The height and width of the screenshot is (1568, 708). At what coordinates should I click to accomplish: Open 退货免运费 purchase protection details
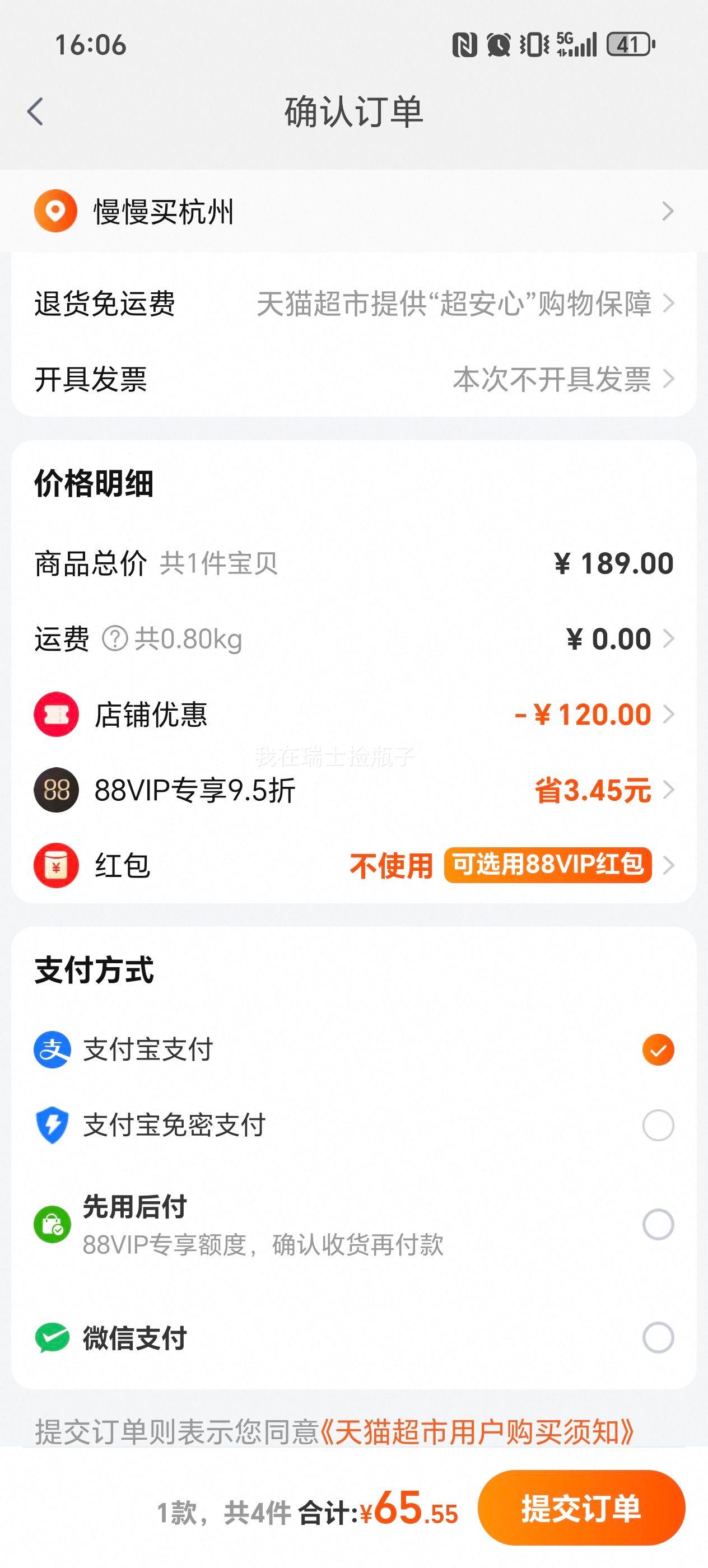point(353,306)
